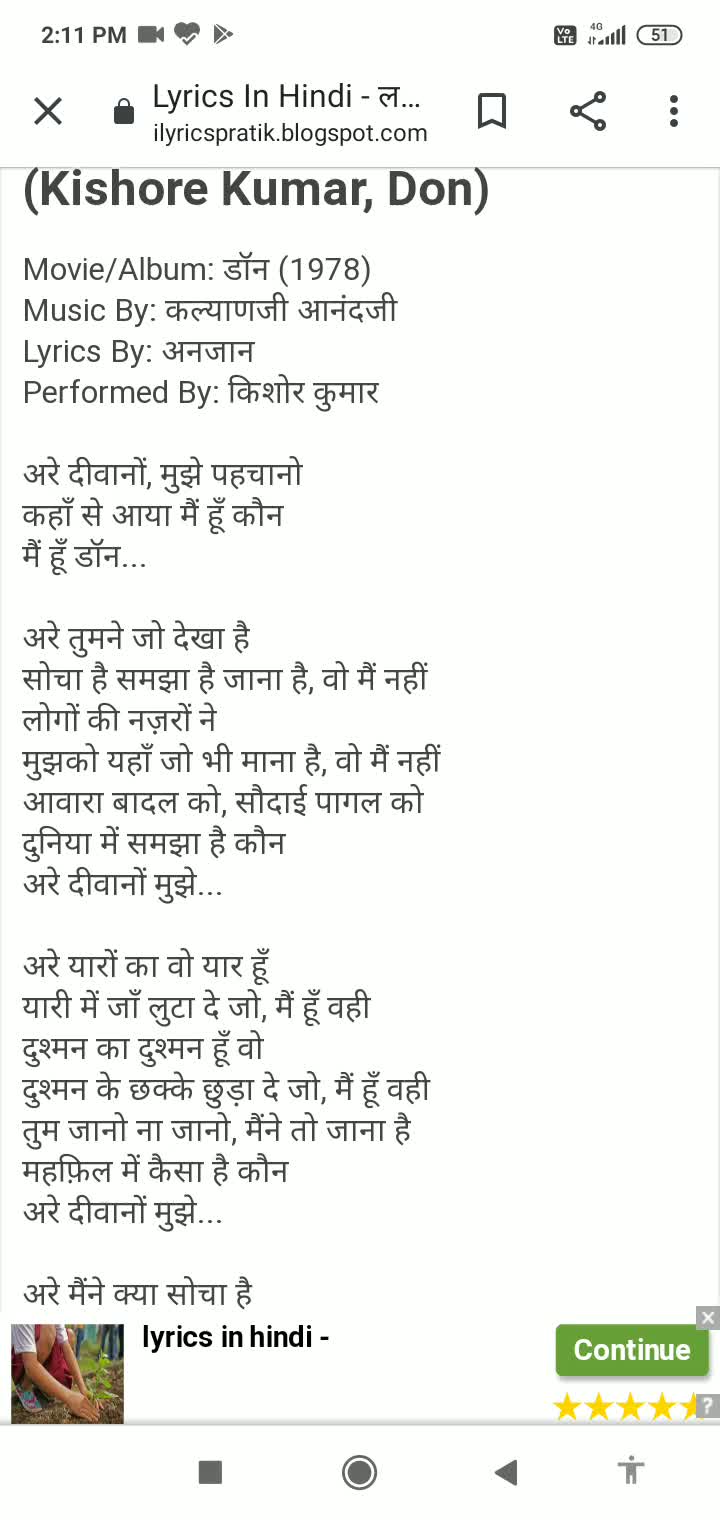This screenshot has width=720, height=1520.
Task: Open recent apps from navigation bar
Action: coord(210,1472)
